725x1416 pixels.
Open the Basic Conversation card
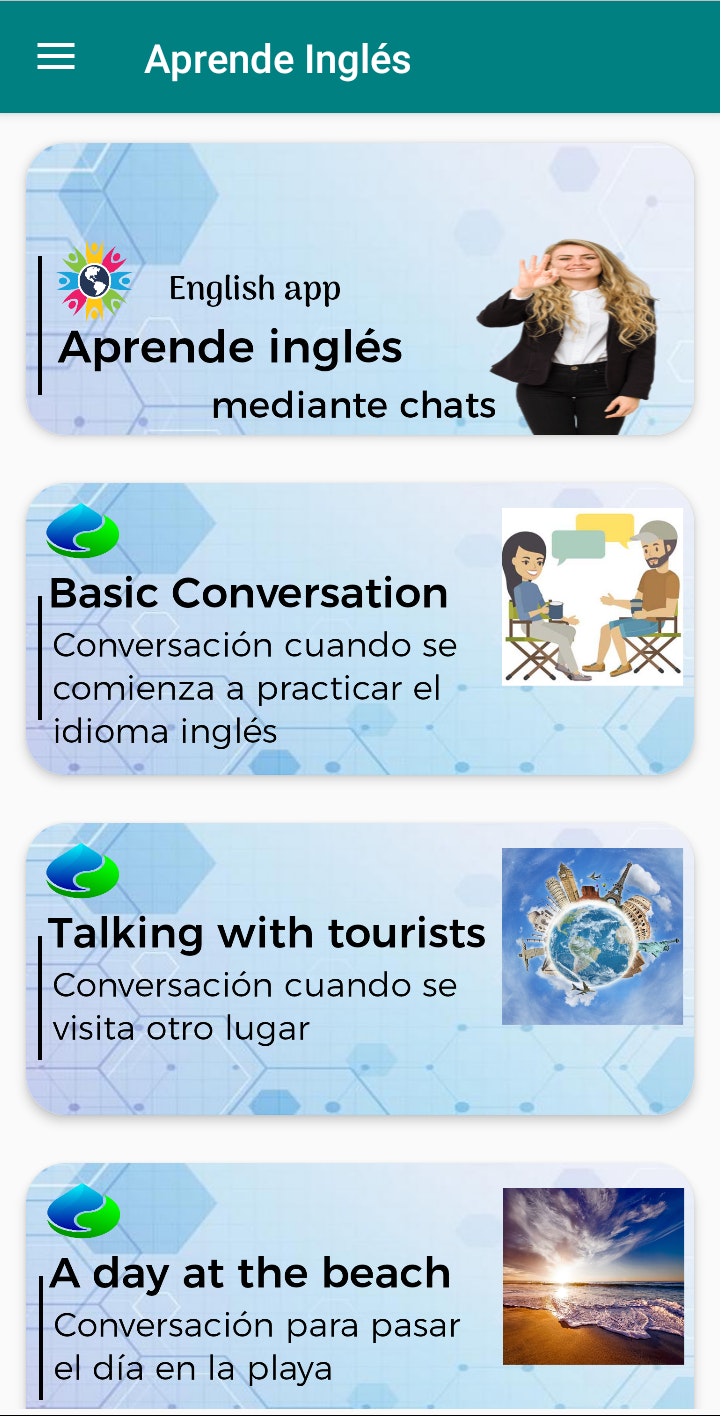[x=359, y=628]
